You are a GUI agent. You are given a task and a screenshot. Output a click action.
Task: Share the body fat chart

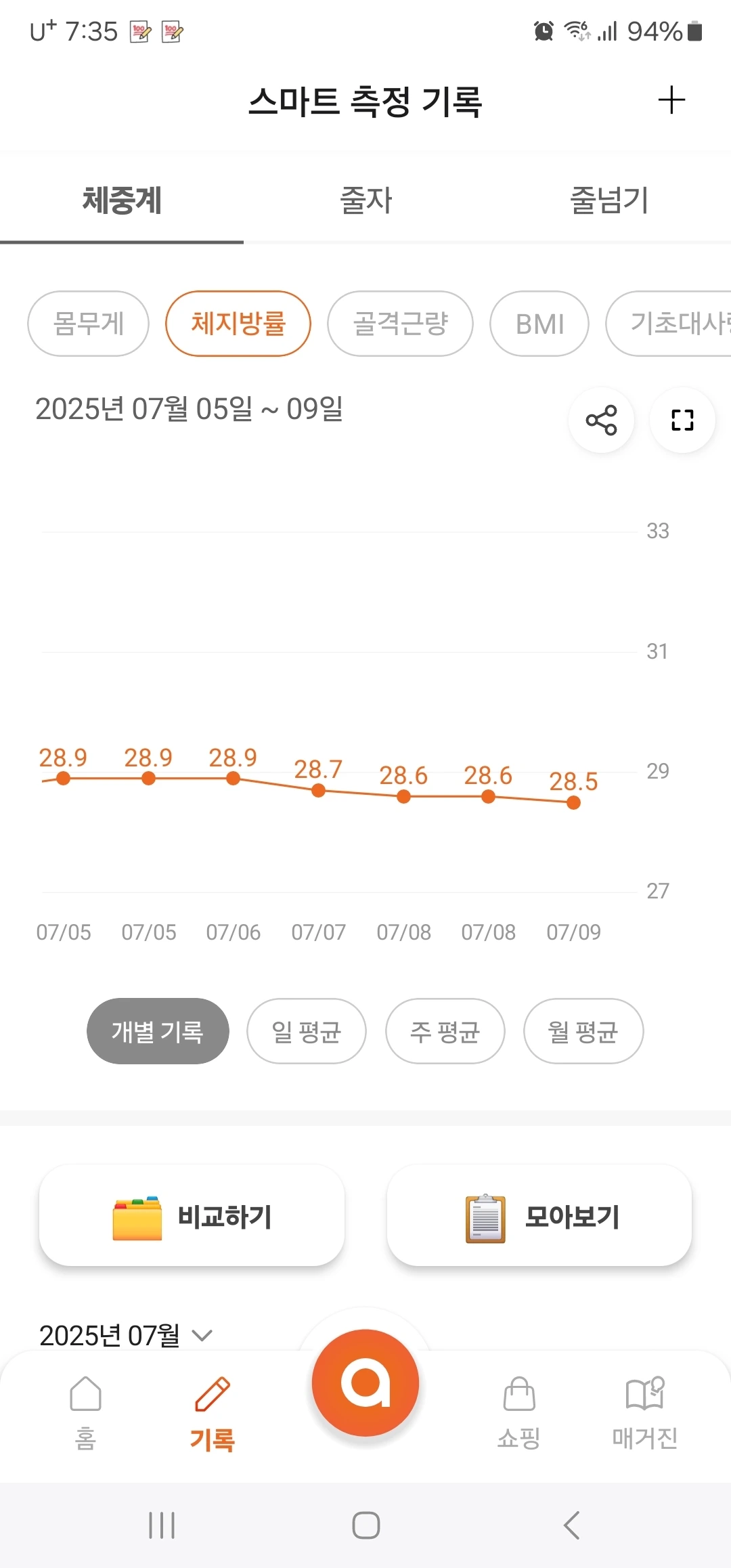(x=601, y=420)
